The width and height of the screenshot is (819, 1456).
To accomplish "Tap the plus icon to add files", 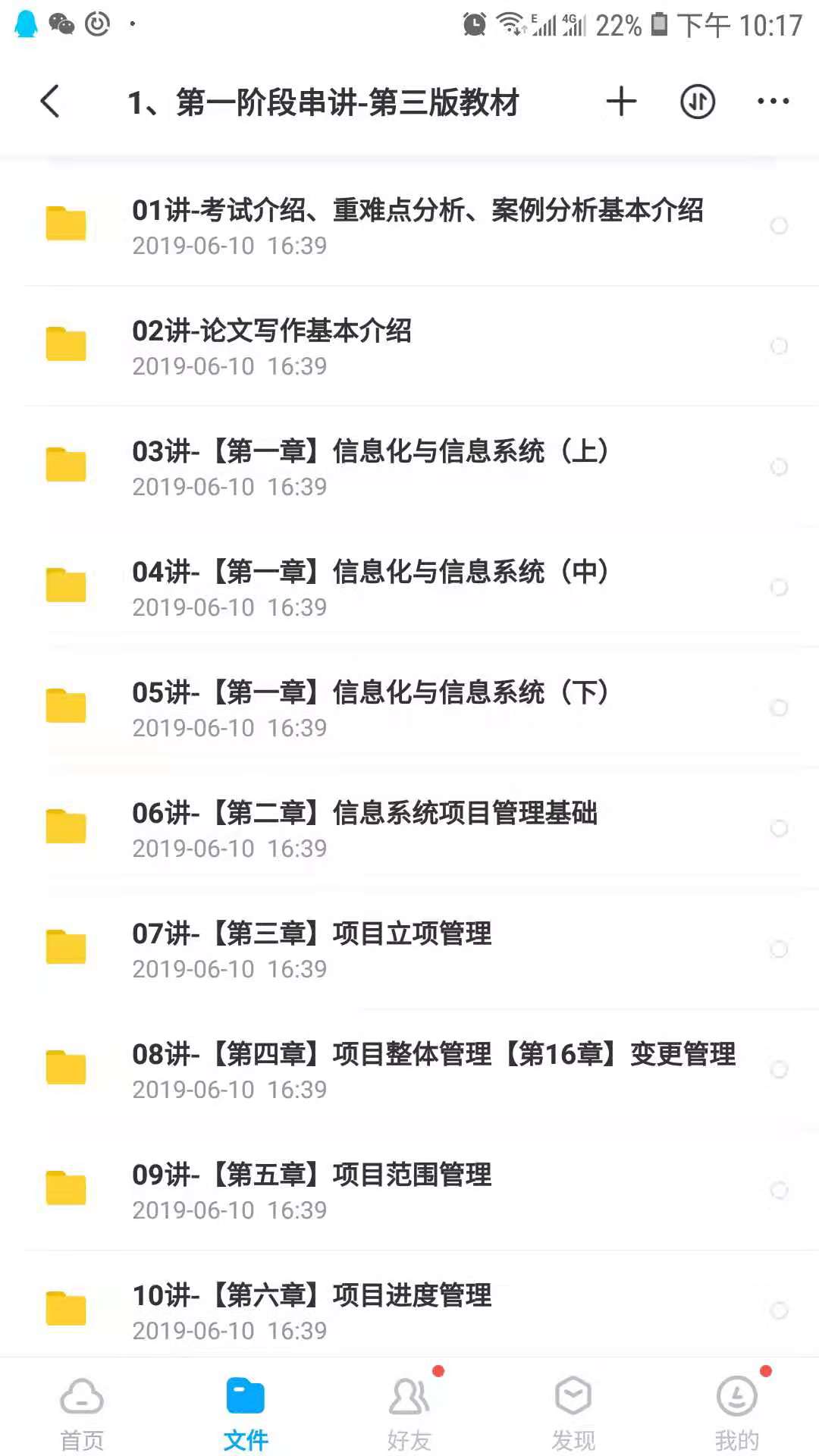I will tap(621, 102).
